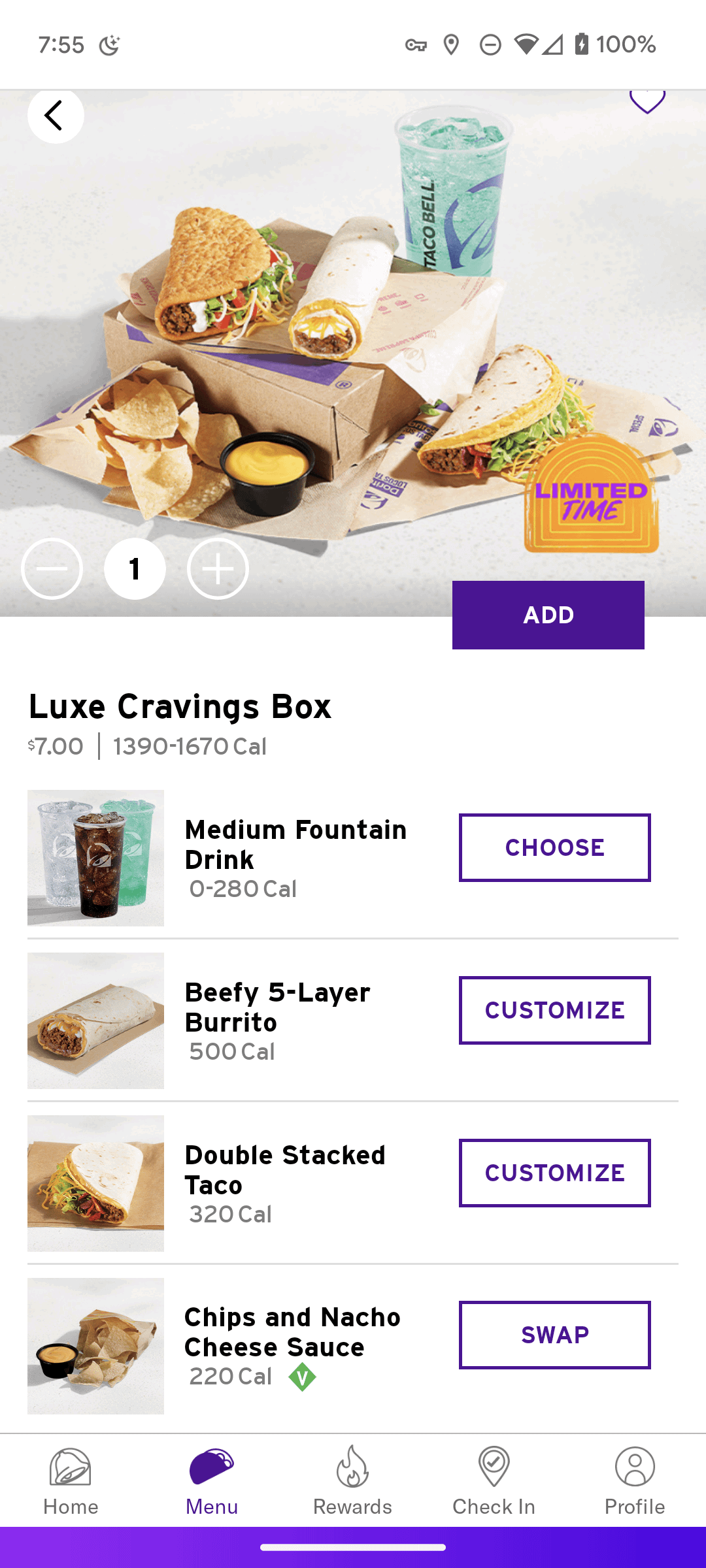Screen dimensions: 706x1568
Task: Go to the Check In tab
Action: tap(494, 1481)
